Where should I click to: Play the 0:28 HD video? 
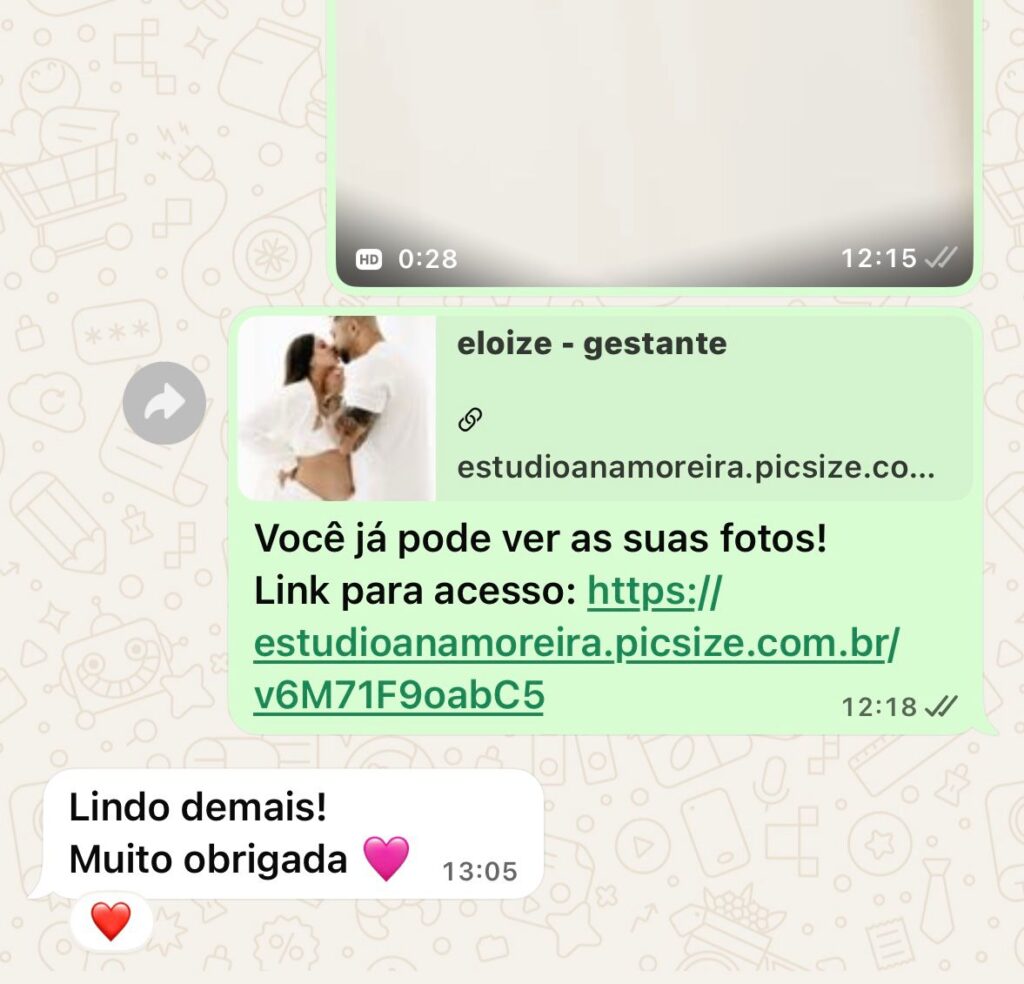[x=654, y=130]
